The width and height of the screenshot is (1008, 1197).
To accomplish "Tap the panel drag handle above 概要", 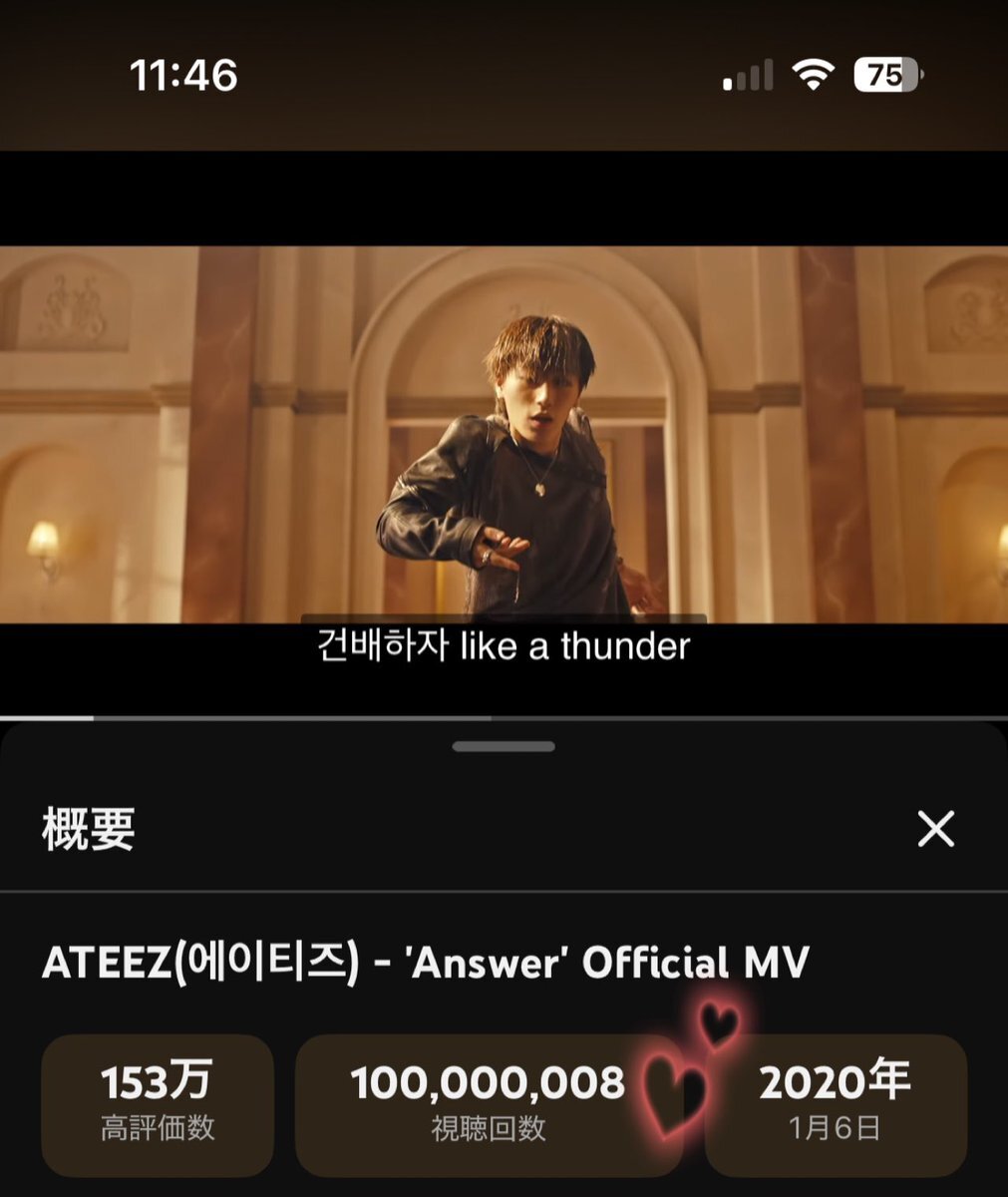I will (504, 746).
